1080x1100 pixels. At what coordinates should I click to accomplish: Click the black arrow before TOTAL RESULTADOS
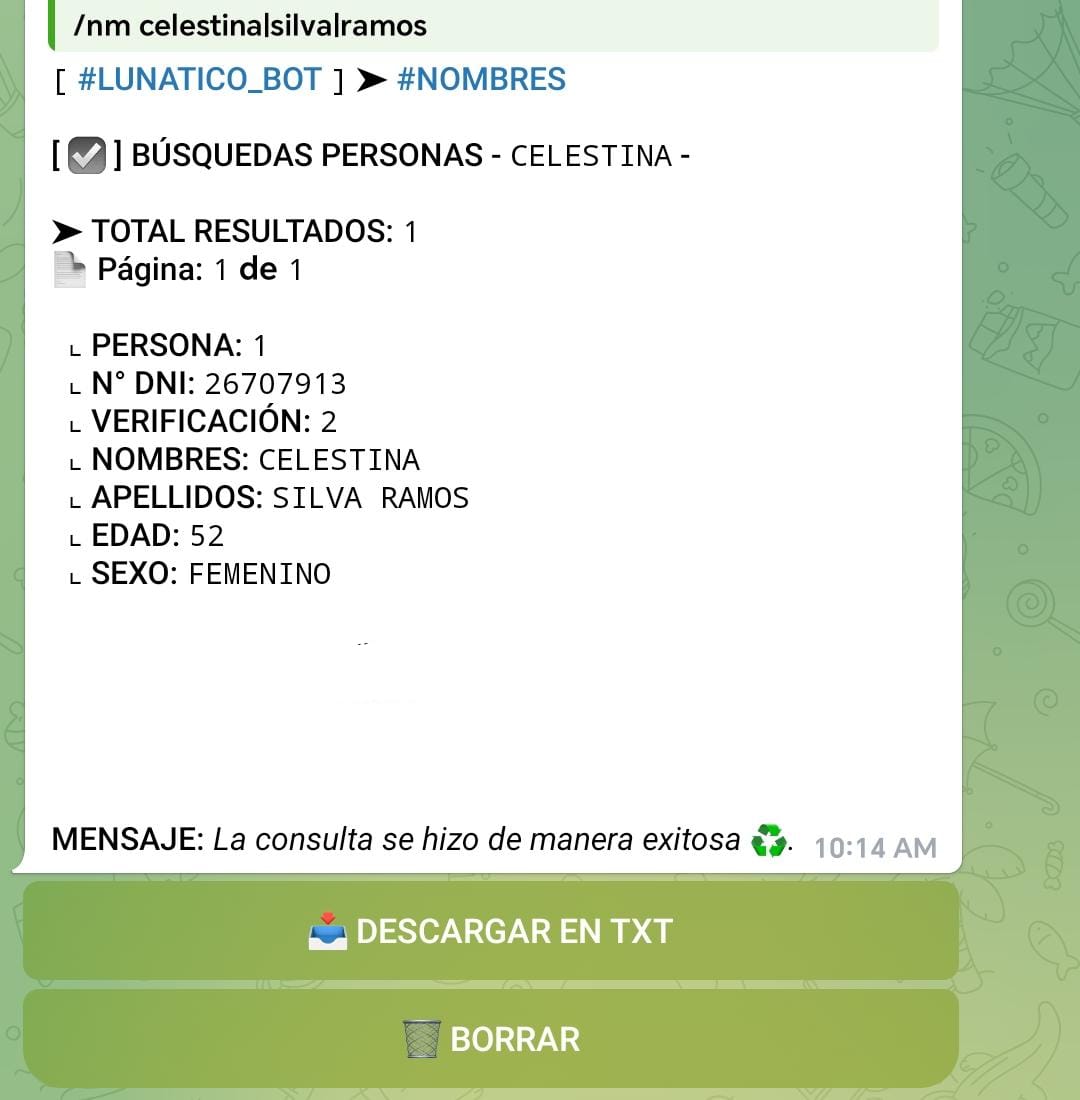[x=66, y=230]
